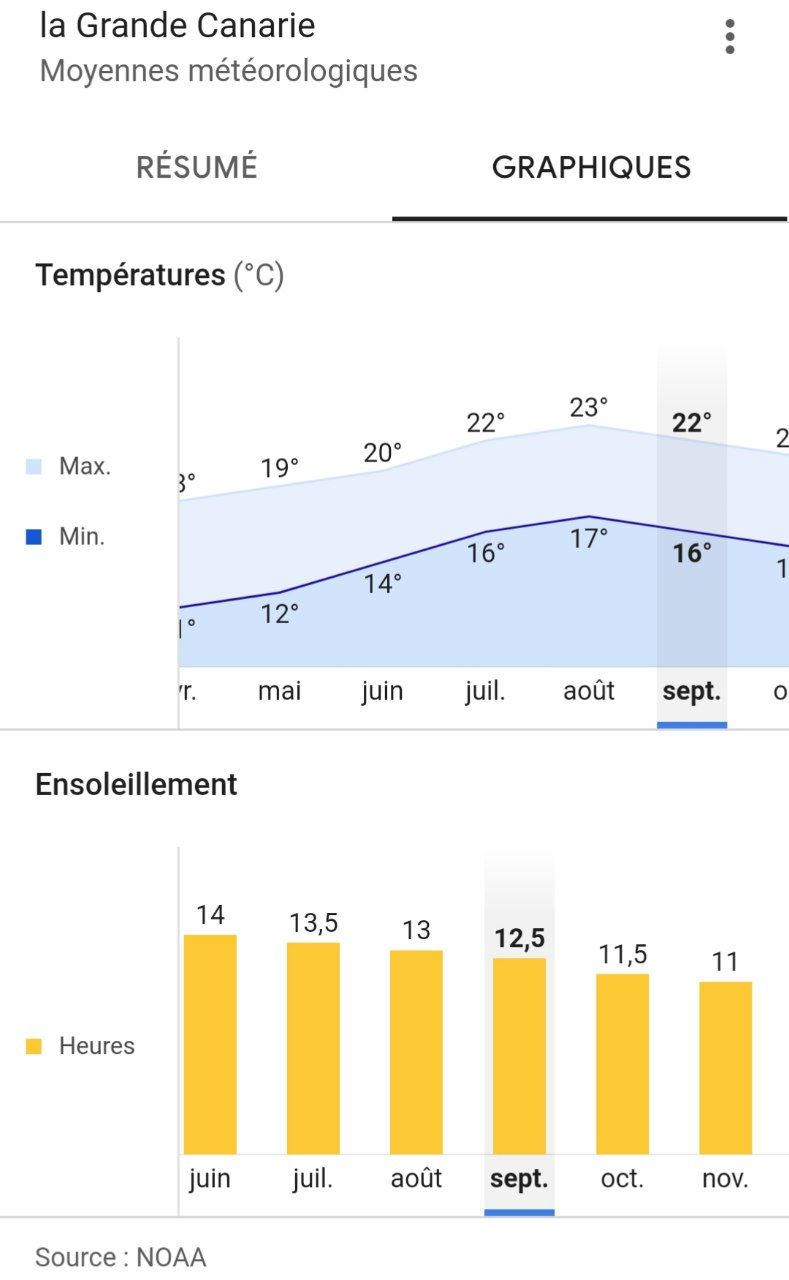Image resolution: width=789 pixels, height=1280 pixels.
Task: Switch to the Résumé tab
Action: pyautogui.click(x=197, y=167)
